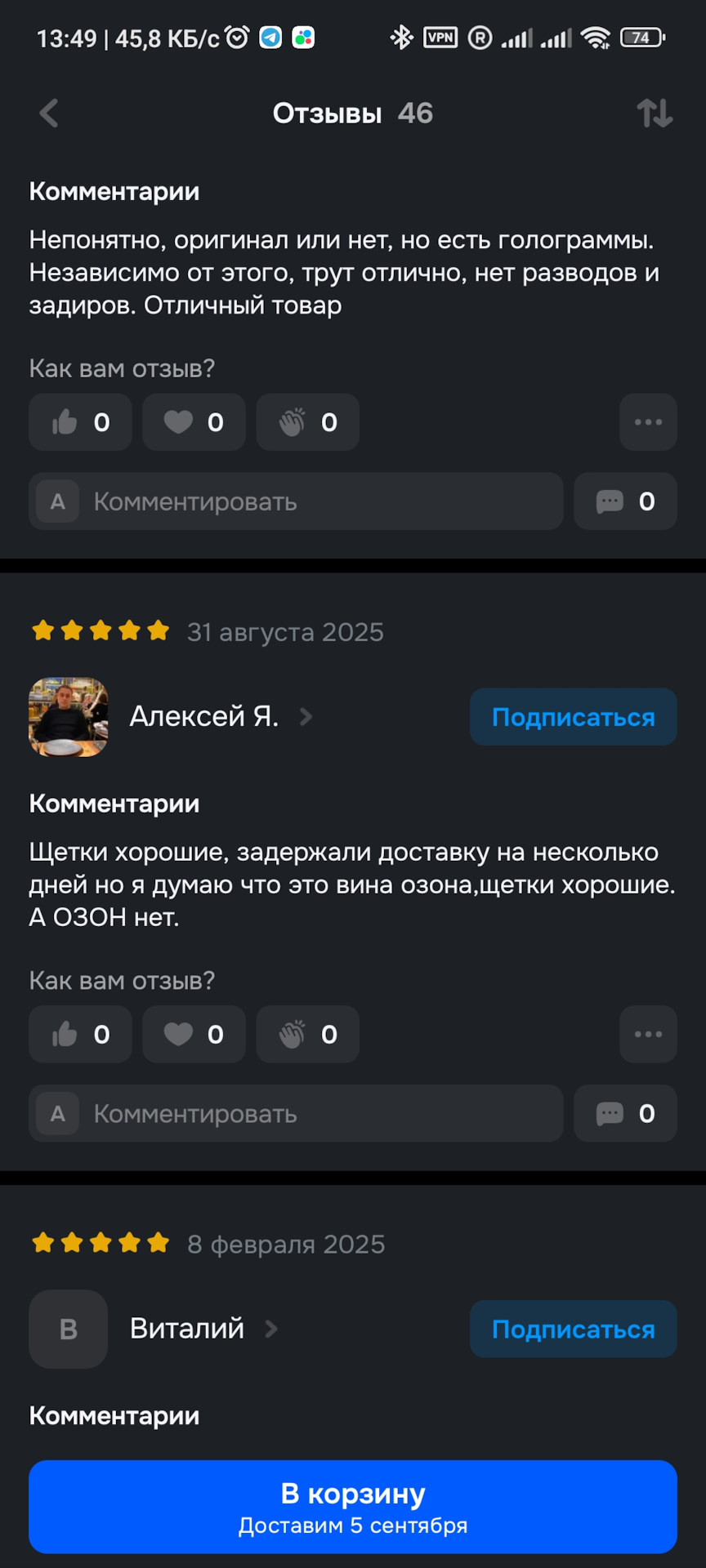Open more options for the holograms review
The image size is (706, 1568).
coord(648,422)
